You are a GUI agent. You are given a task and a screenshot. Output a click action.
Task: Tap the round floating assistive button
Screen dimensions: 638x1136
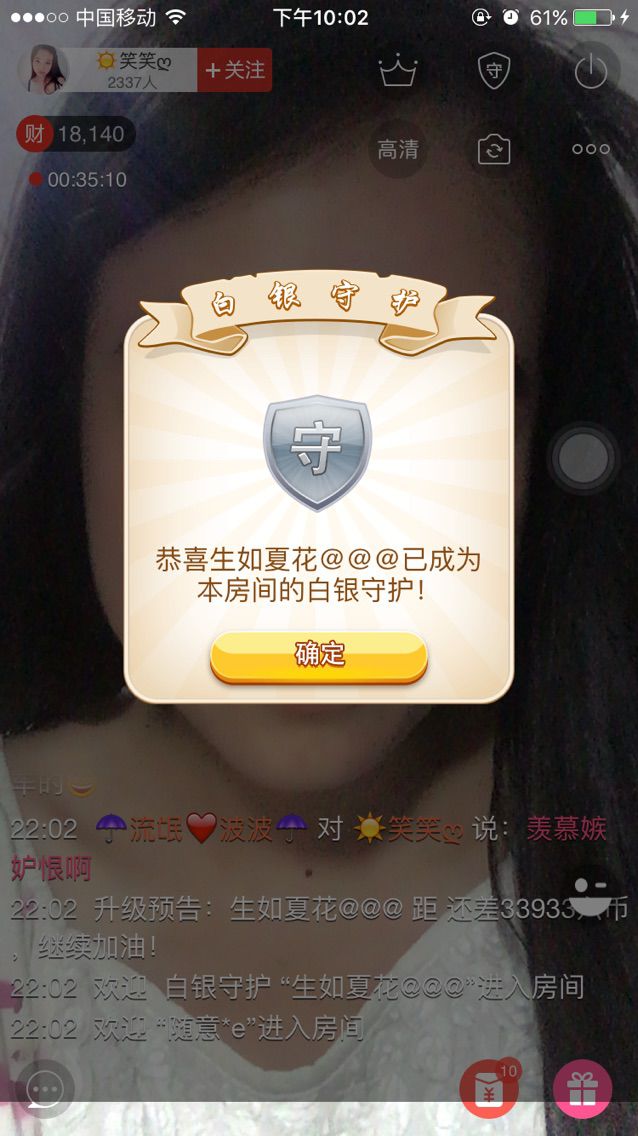[x=584, y=458]
